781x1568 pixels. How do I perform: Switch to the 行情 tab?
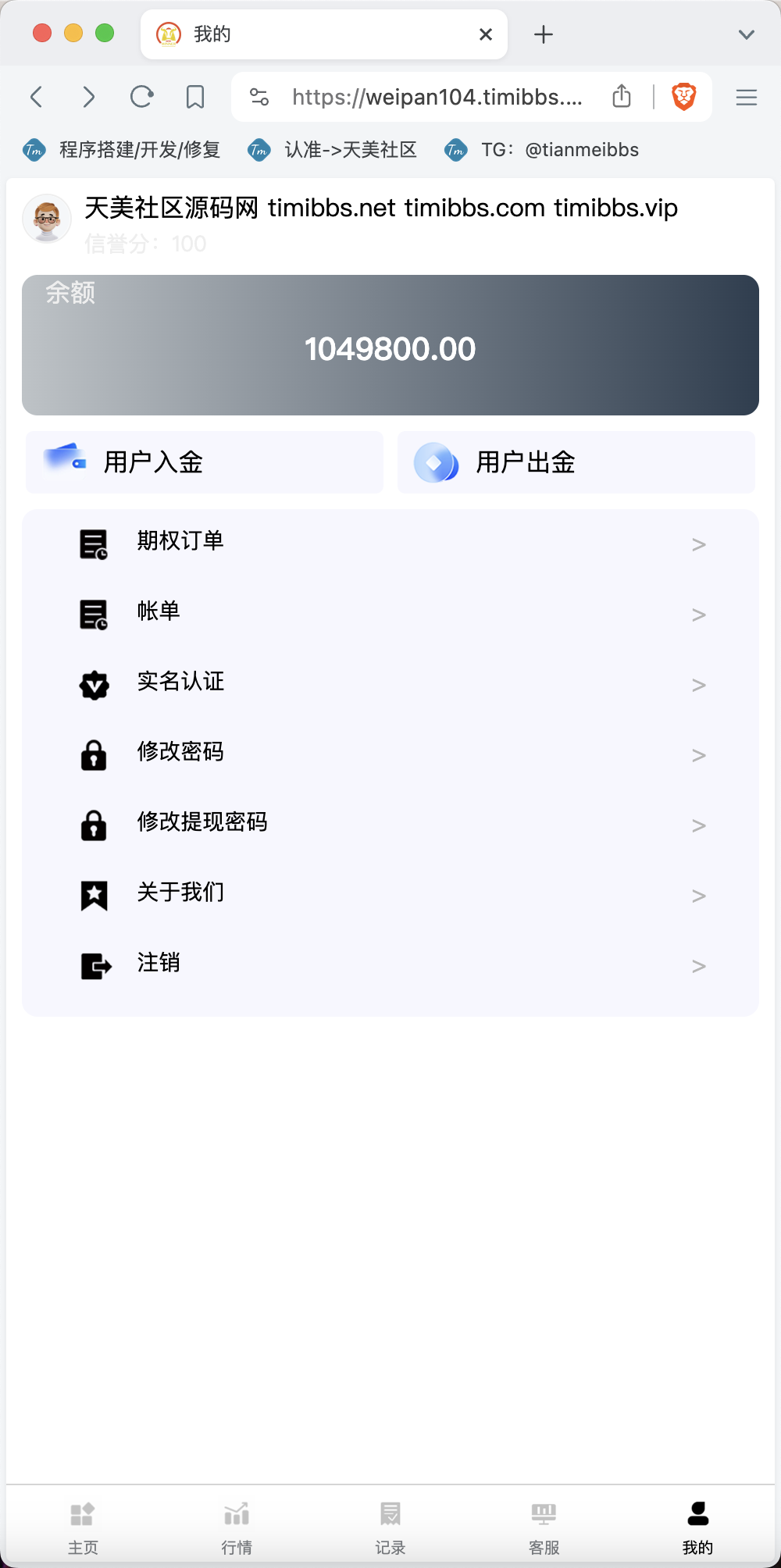(x=237, y=1528)
